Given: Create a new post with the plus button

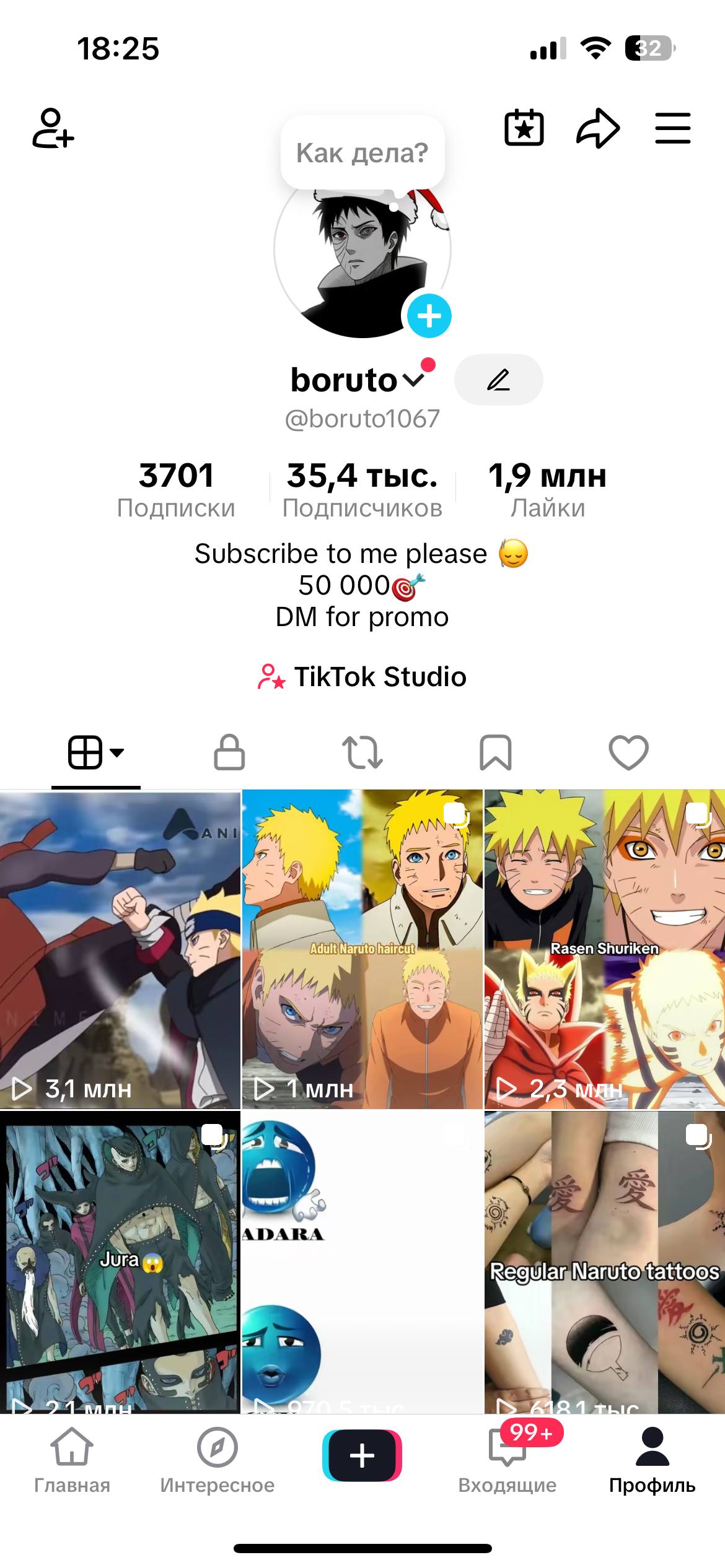Looking at the screenshot, I should (362, 1455).
